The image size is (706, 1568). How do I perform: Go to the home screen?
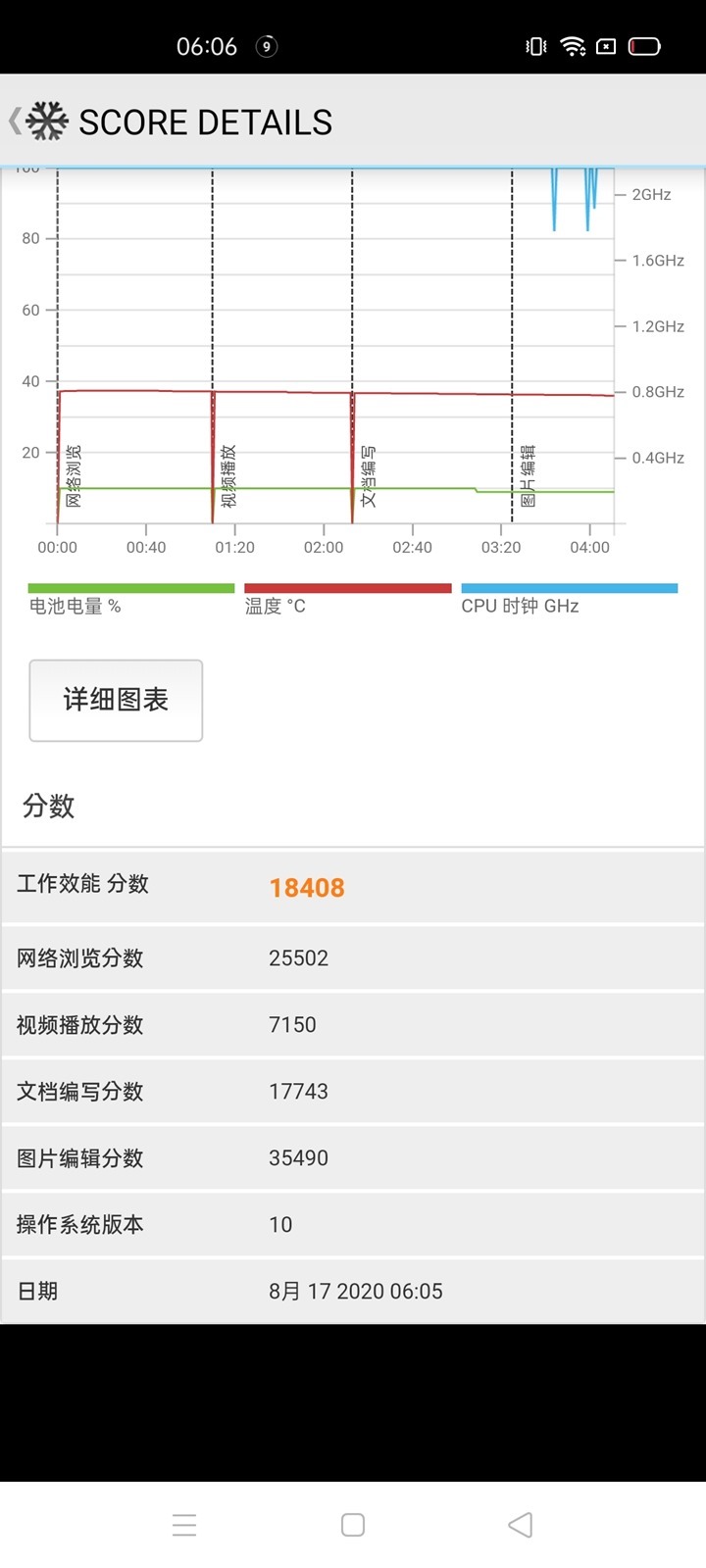(353, 1525)
